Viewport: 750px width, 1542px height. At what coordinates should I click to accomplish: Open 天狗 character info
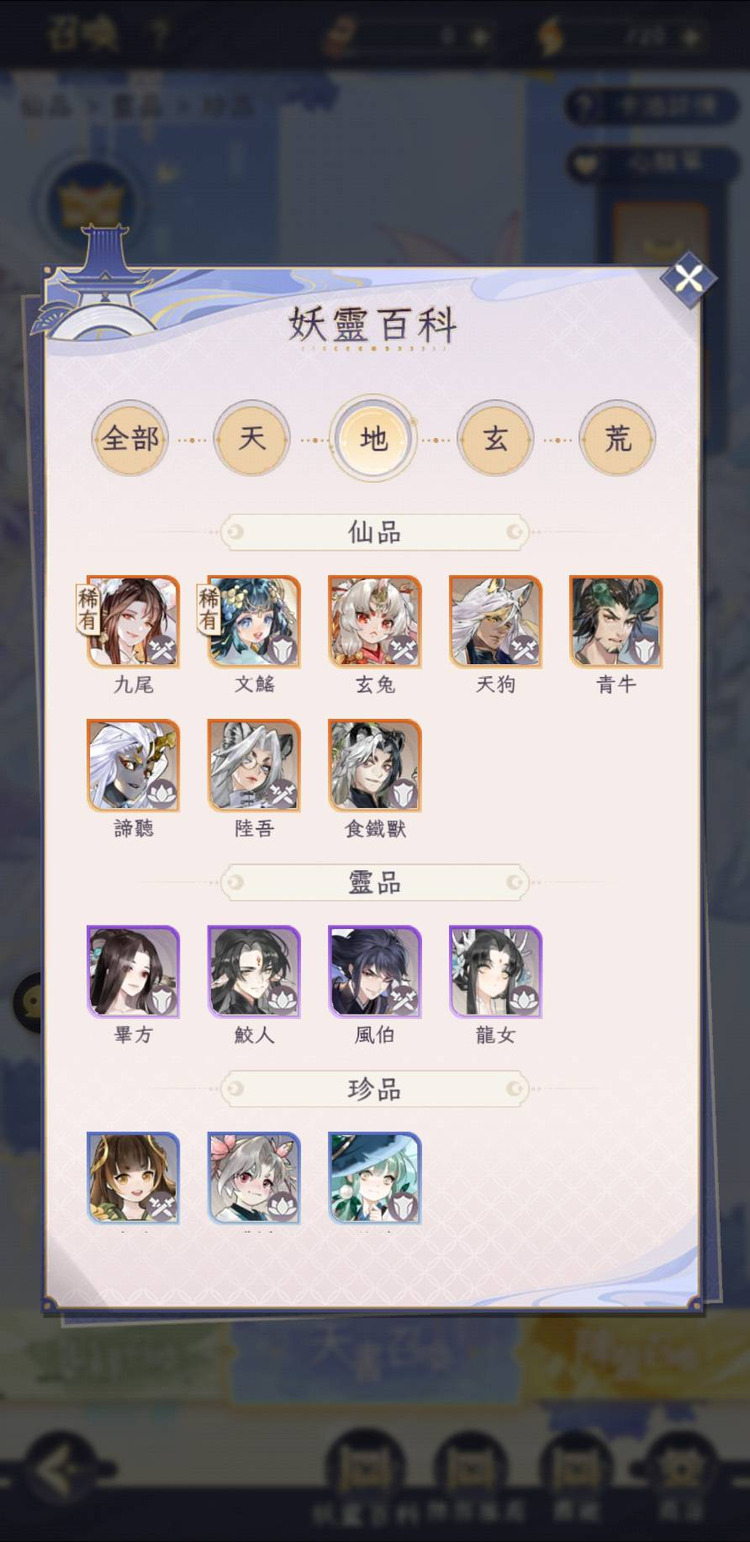[x=496, y=621]
